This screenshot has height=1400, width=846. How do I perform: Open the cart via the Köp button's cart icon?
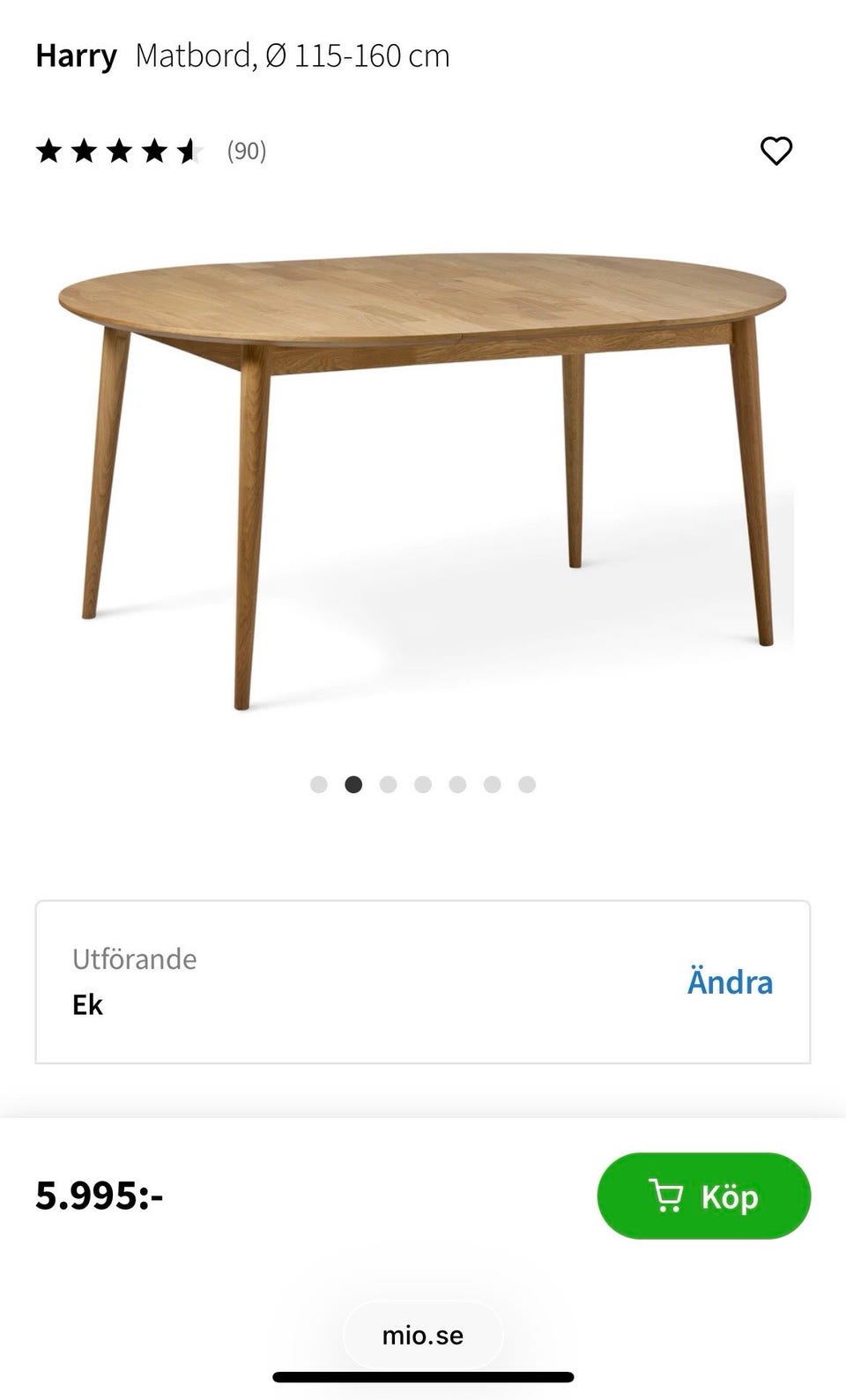pos(669,1196)
